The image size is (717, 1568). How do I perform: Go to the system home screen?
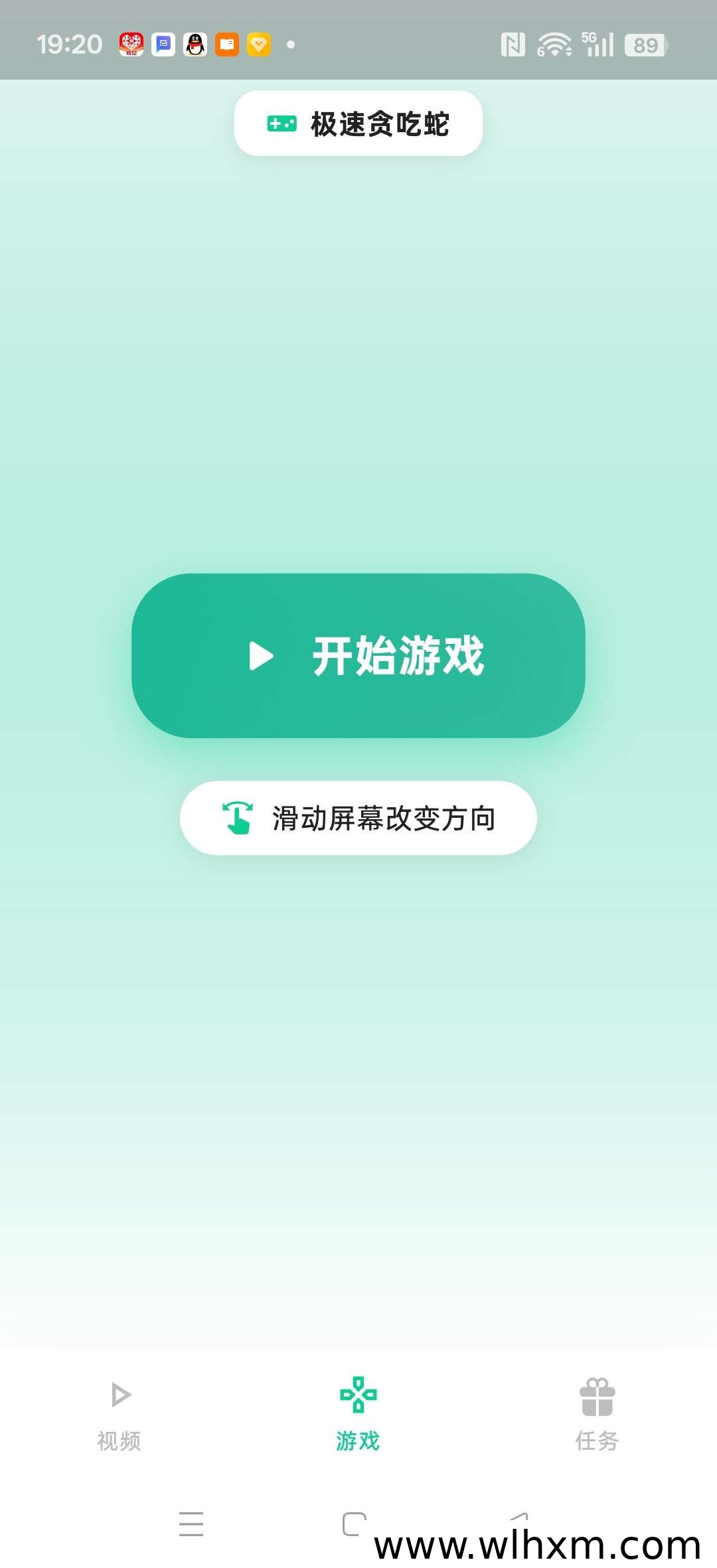coord(355,1524)
